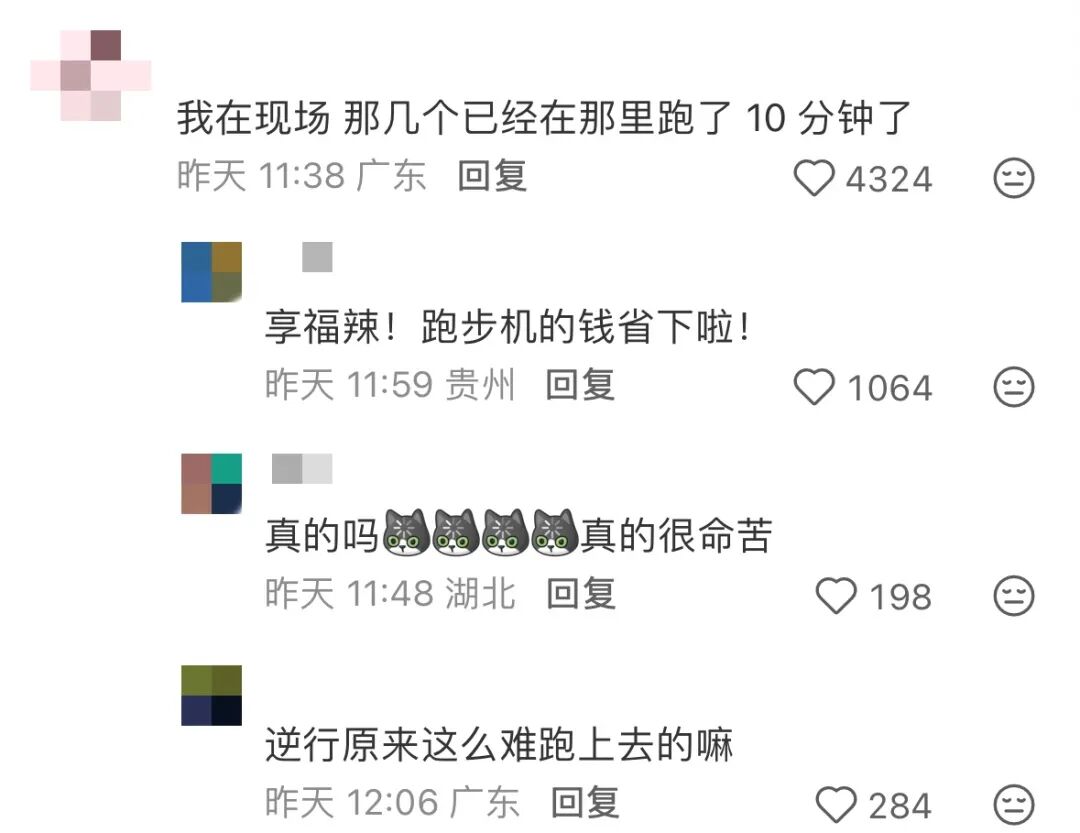Open avatar of the 享福辣 commenter

211,271
